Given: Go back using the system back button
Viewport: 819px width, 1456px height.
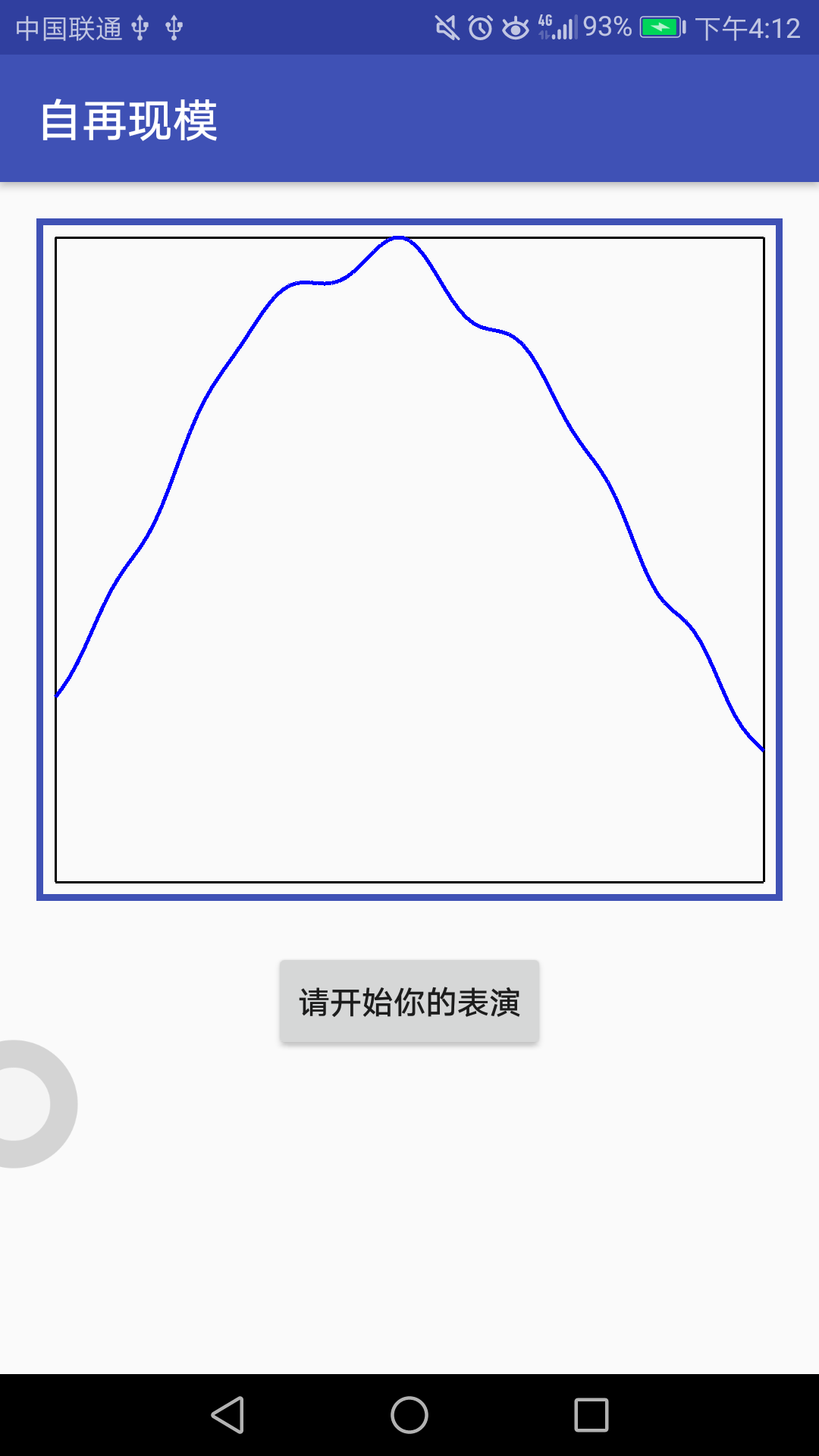Looking at the screenshot, I should coord(227,1415).
